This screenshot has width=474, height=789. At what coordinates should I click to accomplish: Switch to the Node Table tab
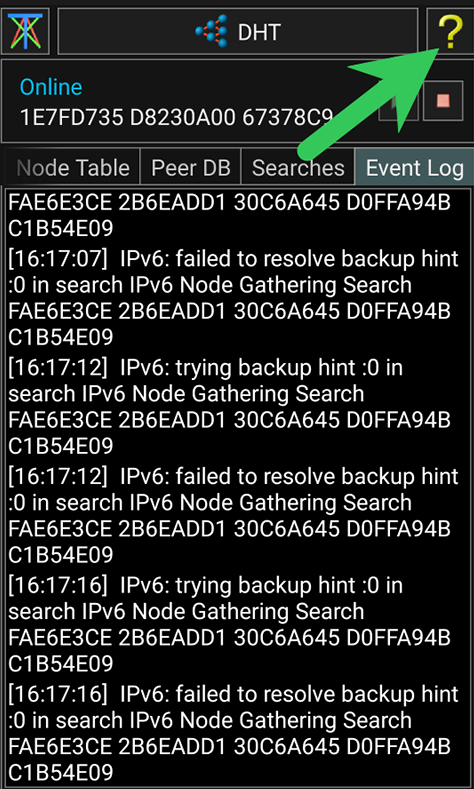click(70, 168)
